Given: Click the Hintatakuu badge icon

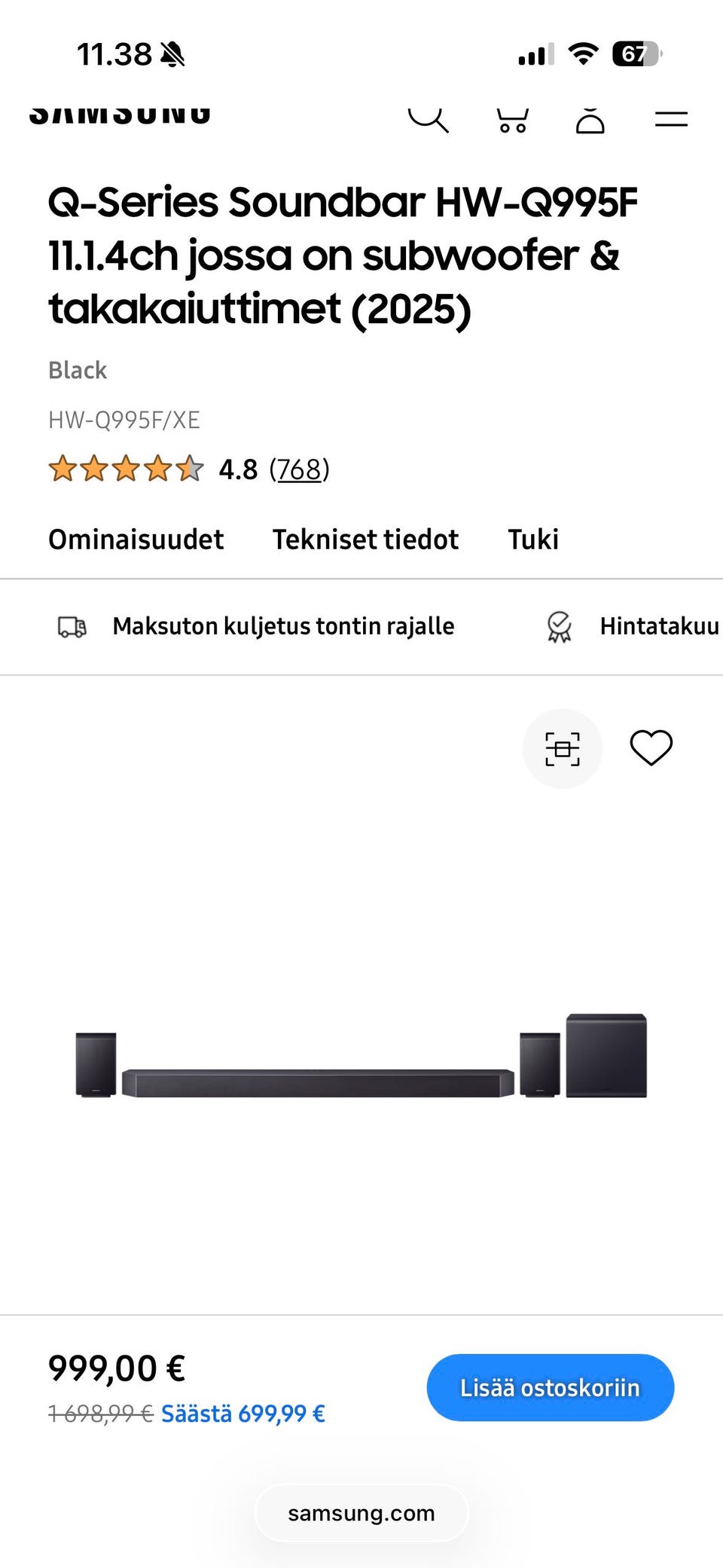Looking at the screenshot, I should tap(560, 626).
